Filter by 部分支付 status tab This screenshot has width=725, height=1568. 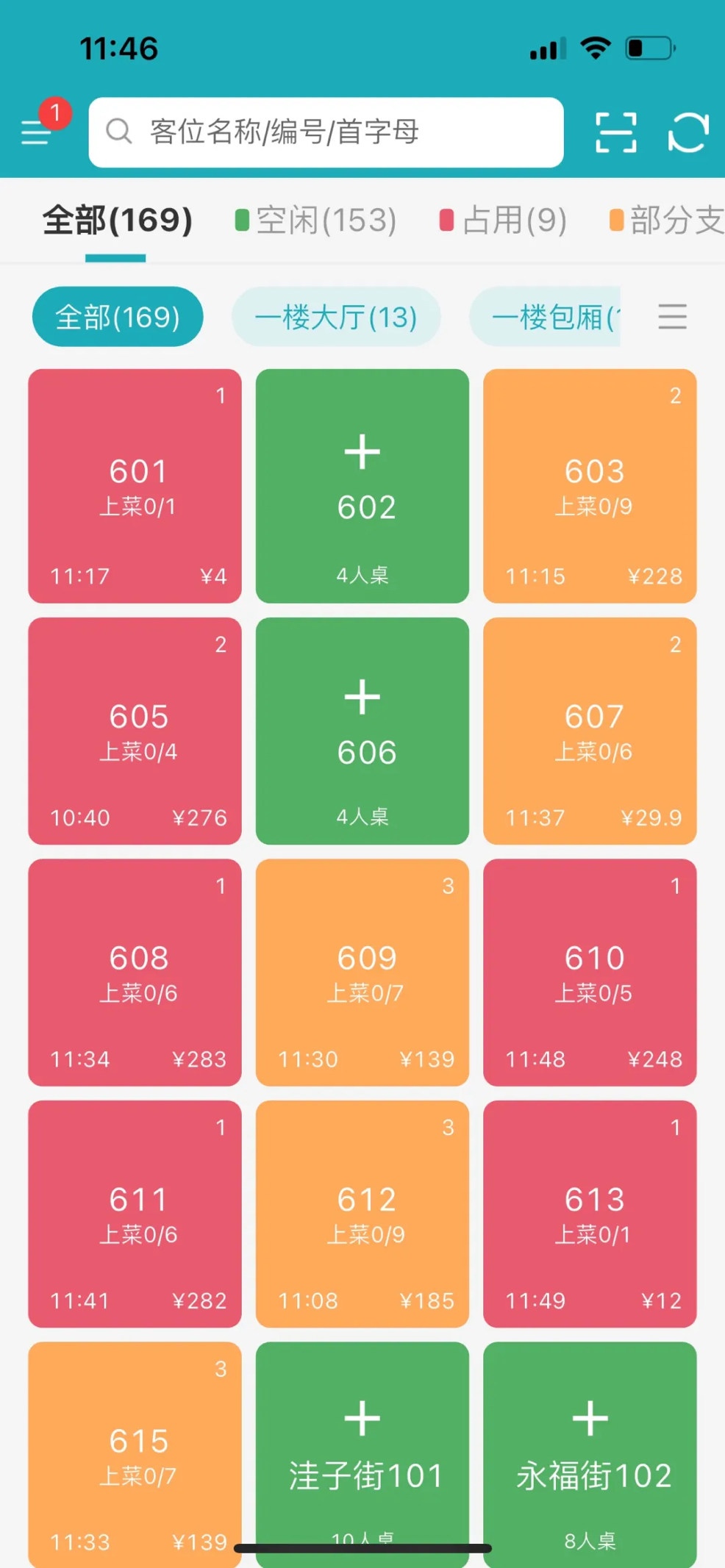click(667, 221)
